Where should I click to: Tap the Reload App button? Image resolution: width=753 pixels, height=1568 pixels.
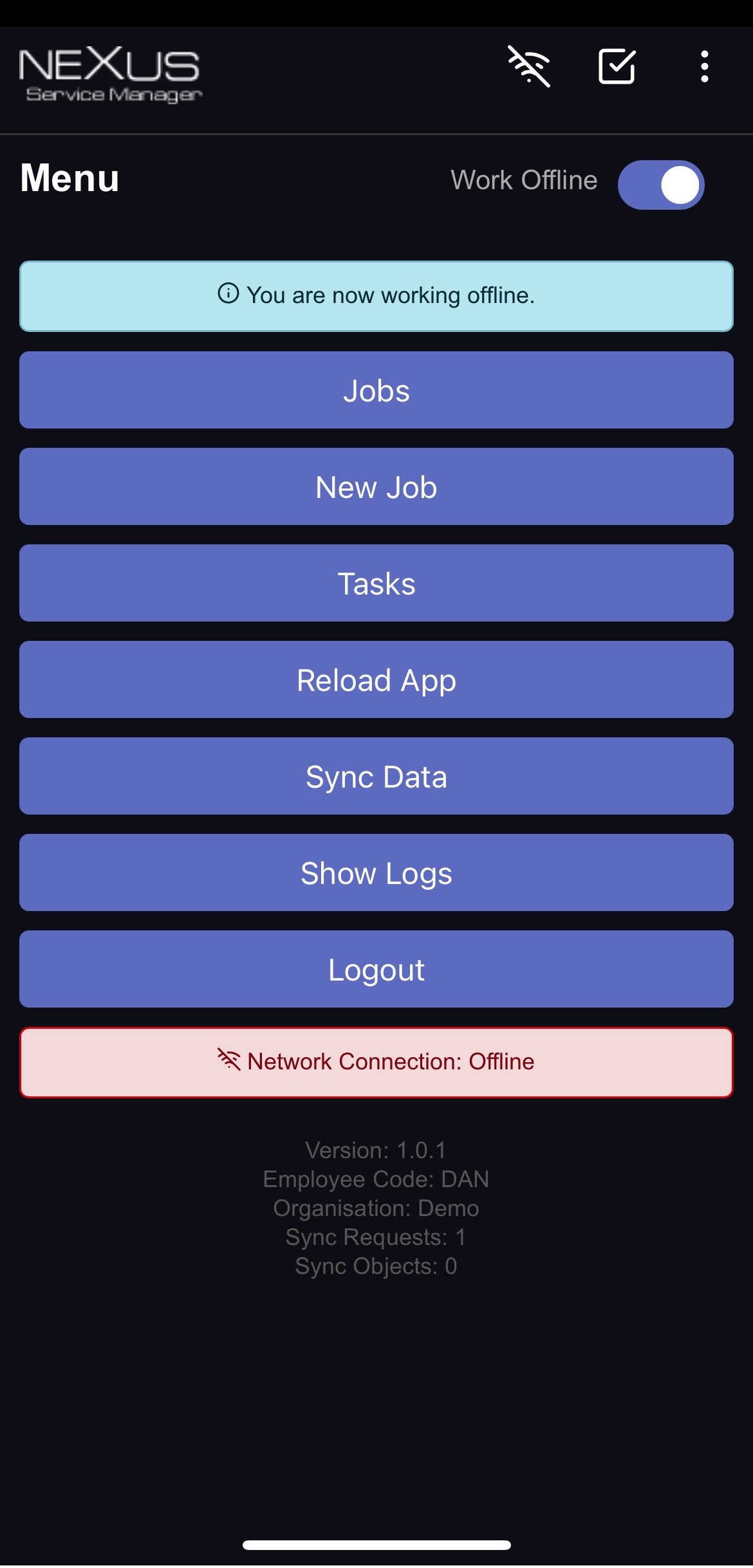(376, 679)
